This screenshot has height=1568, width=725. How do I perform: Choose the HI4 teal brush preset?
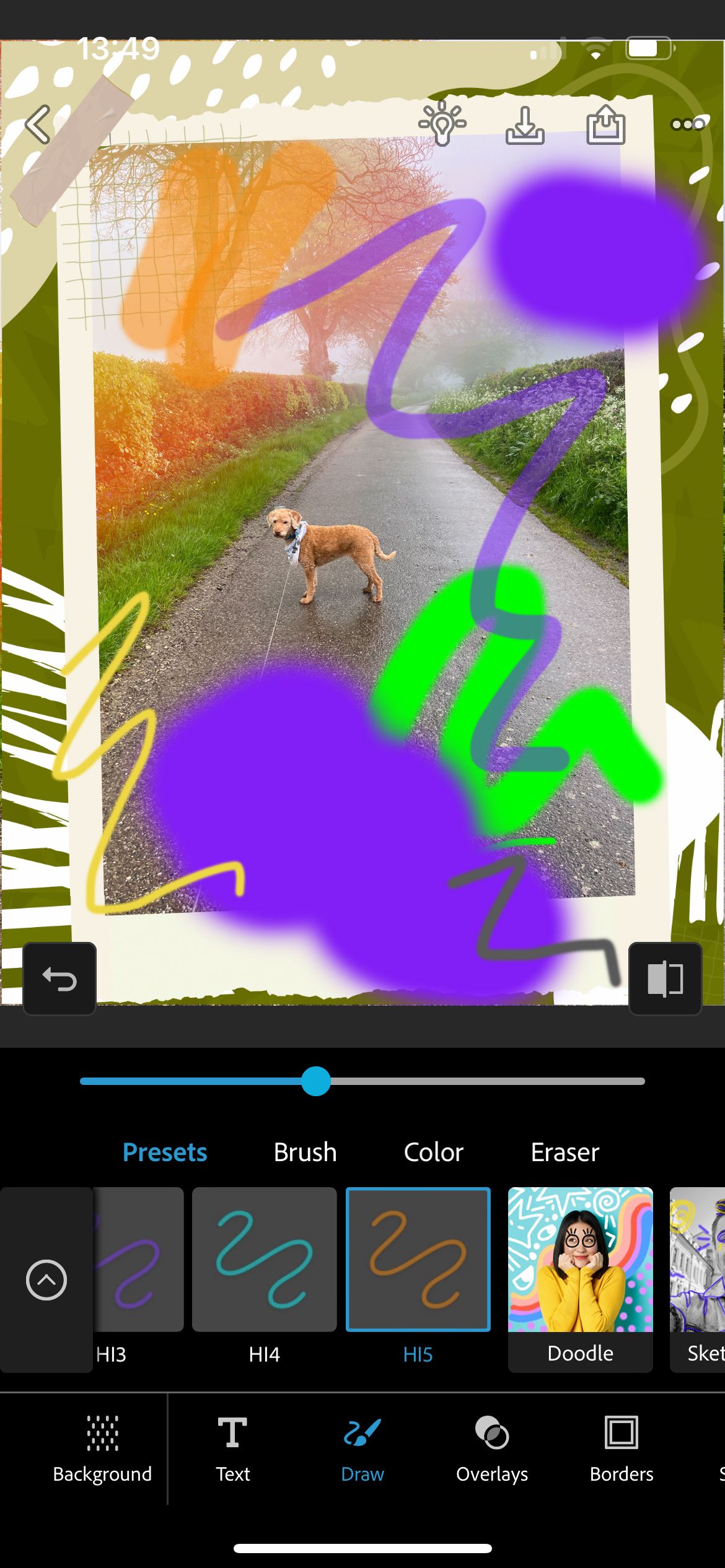264,1260
